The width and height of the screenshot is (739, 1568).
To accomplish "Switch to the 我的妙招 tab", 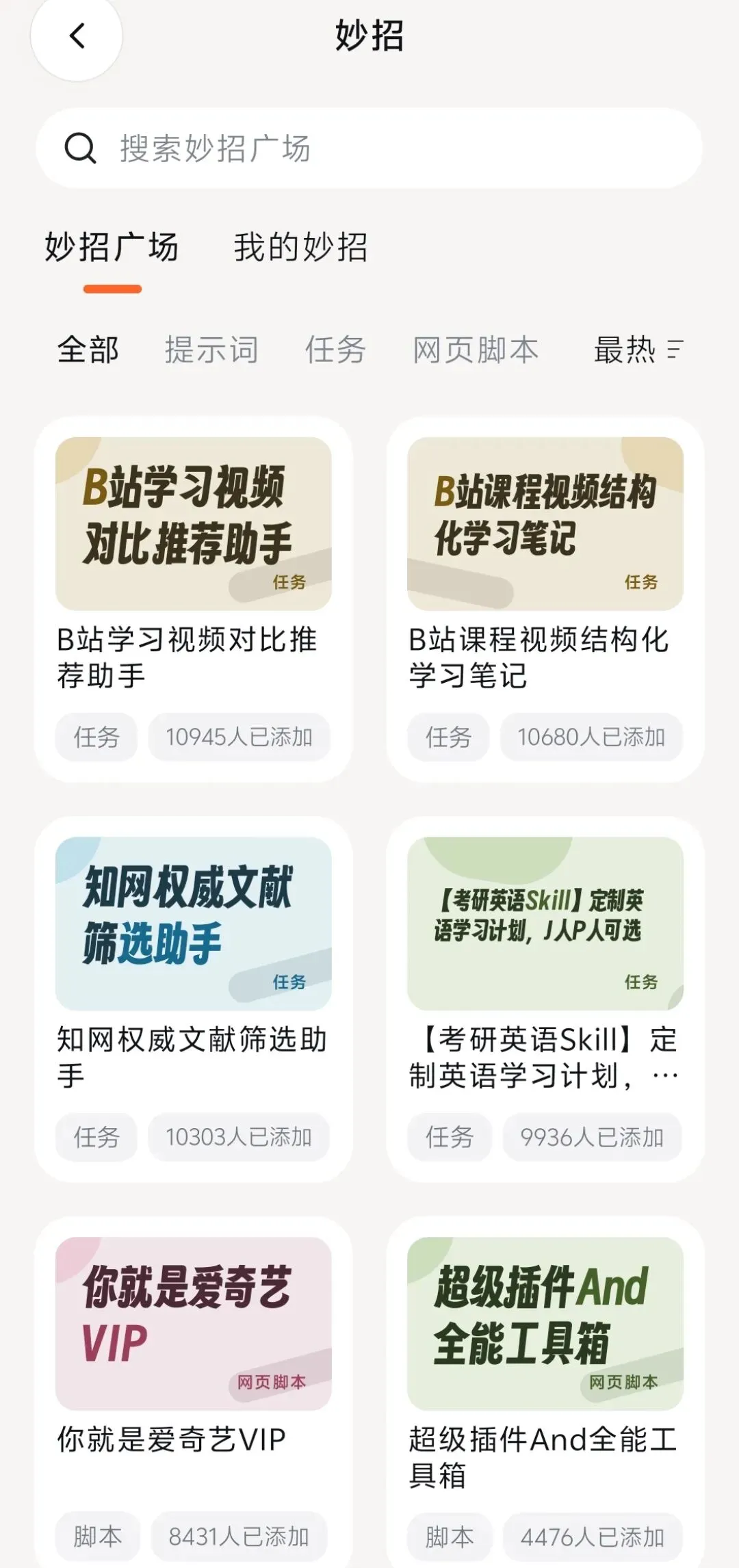I will click(x=300, y=247).
